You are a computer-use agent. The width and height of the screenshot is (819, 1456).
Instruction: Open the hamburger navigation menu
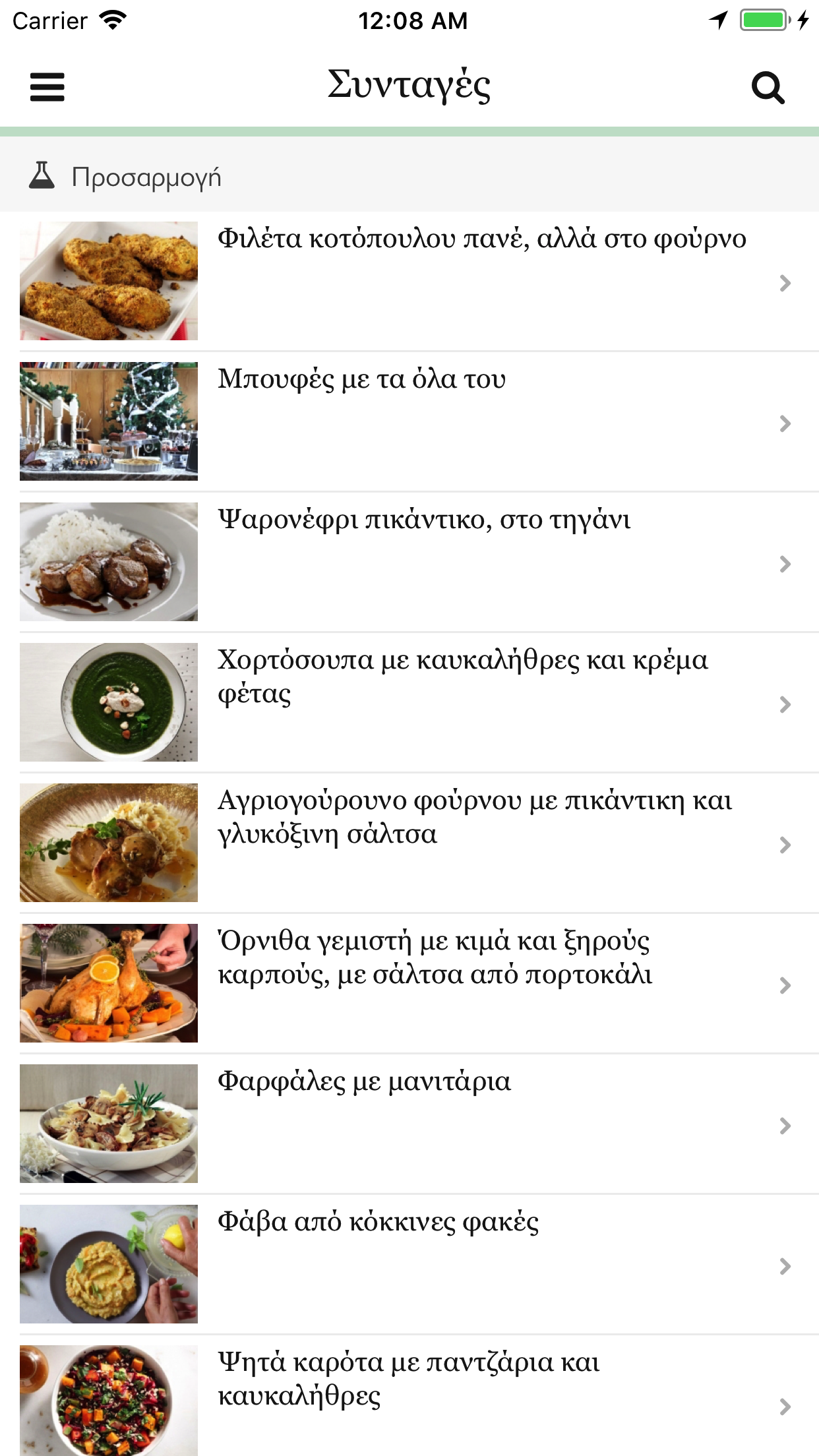click(x=47, y=87)
